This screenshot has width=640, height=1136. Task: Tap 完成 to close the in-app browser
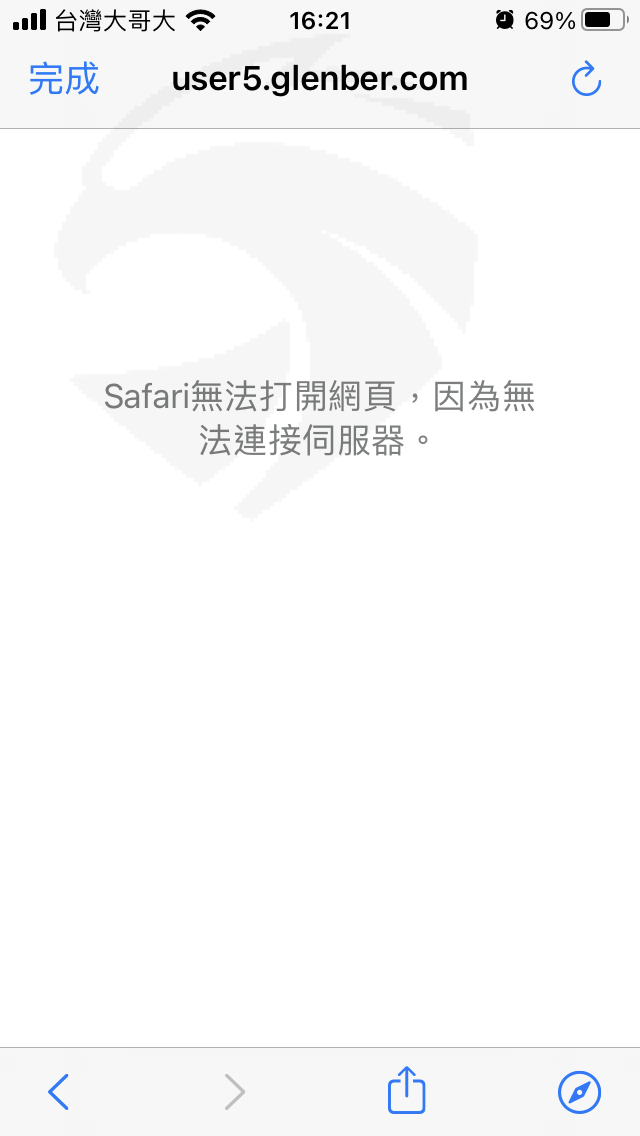pyautogui.click(x=64, y=79)
